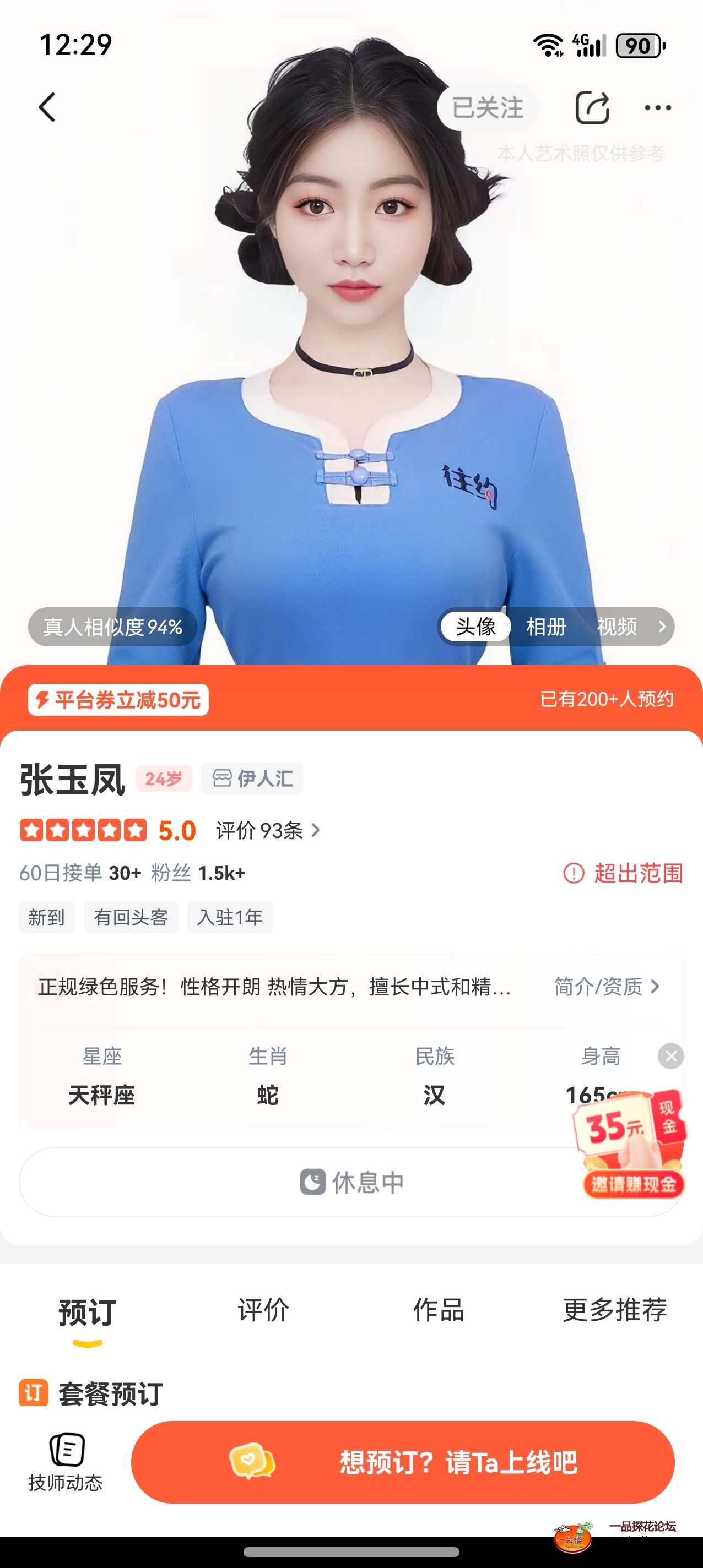The width and height of the screenshot is (703, 1568).
Task: Tap 想预订？请Ta上线吧 button
Action: [x=403, y=1462]
